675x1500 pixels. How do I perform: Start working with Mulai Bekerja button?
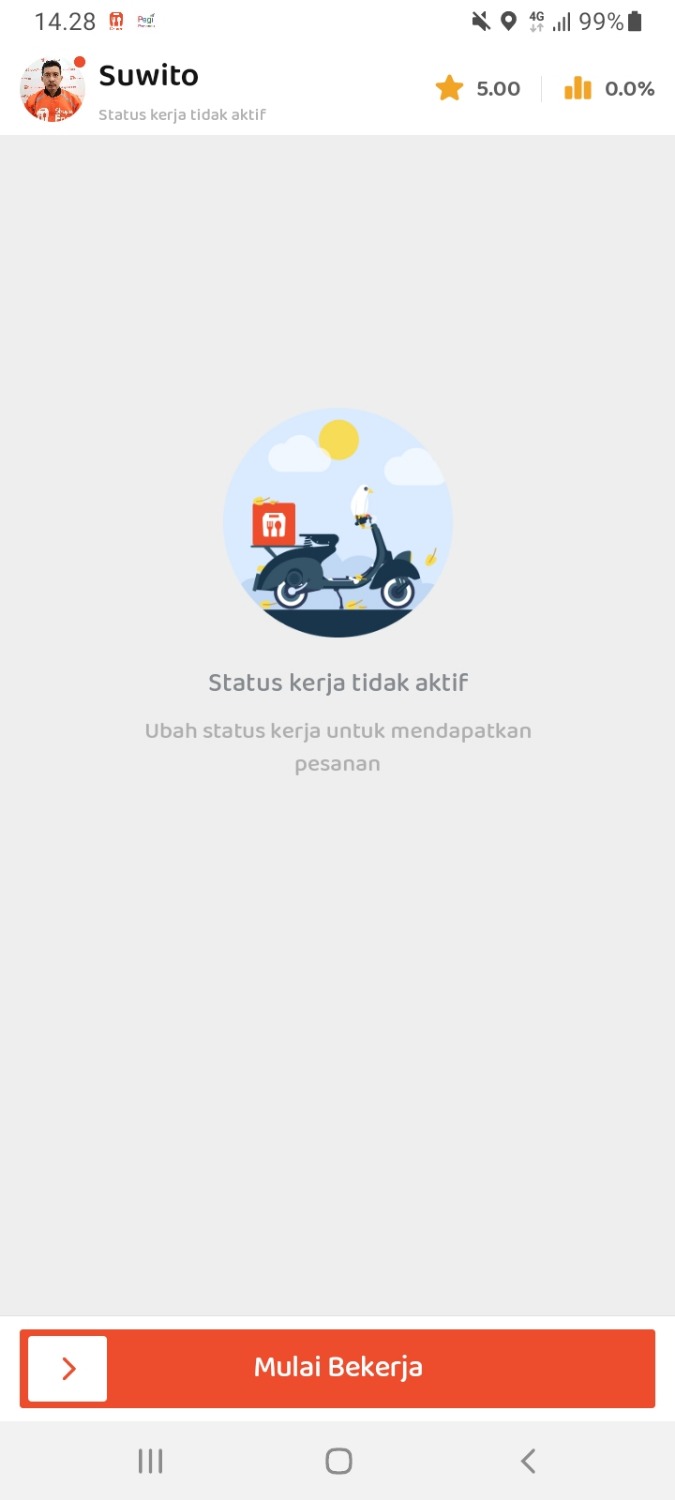[337, 1368]
